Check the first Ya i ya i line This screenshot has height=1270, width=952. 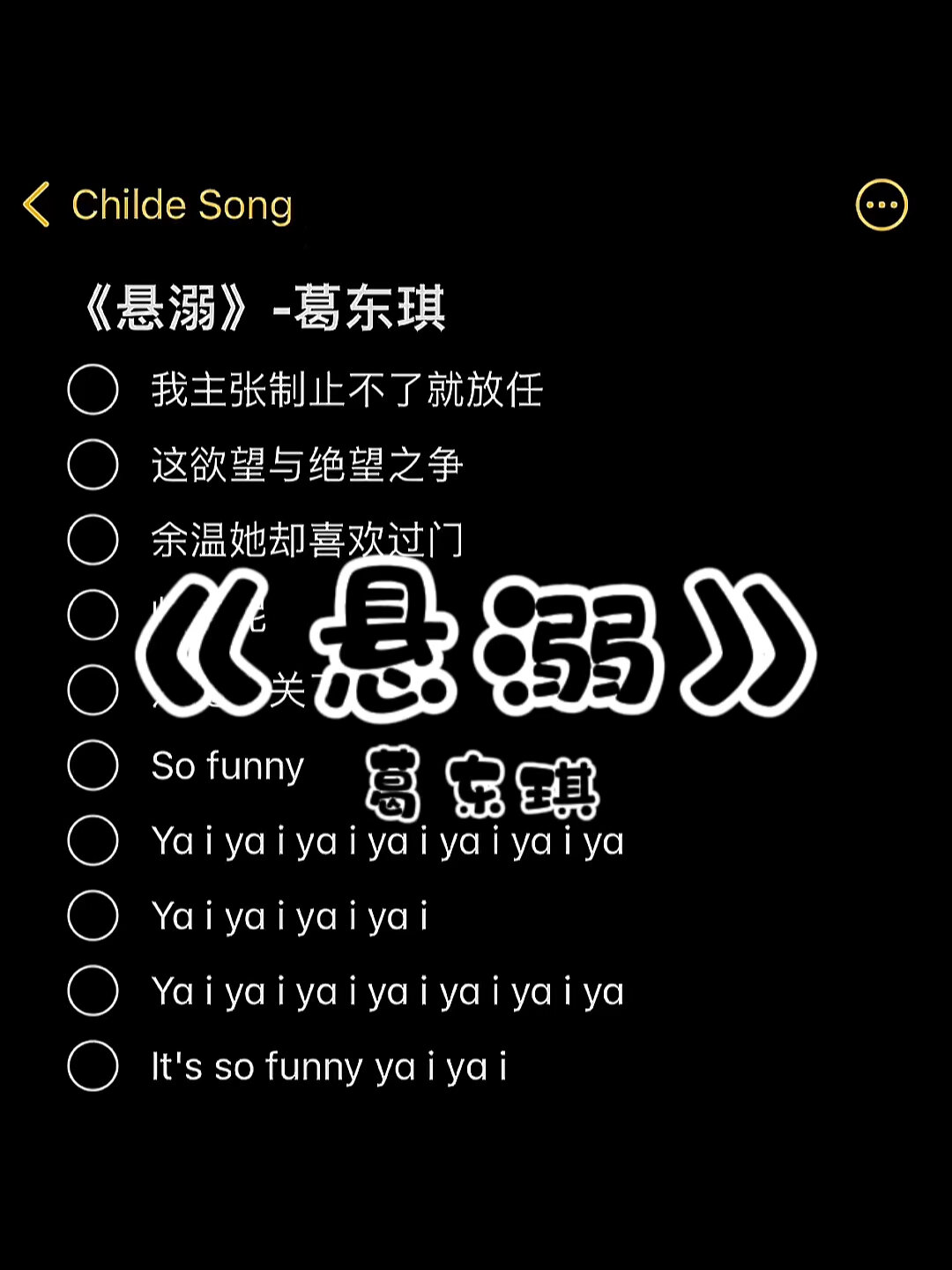pos(94,840)
